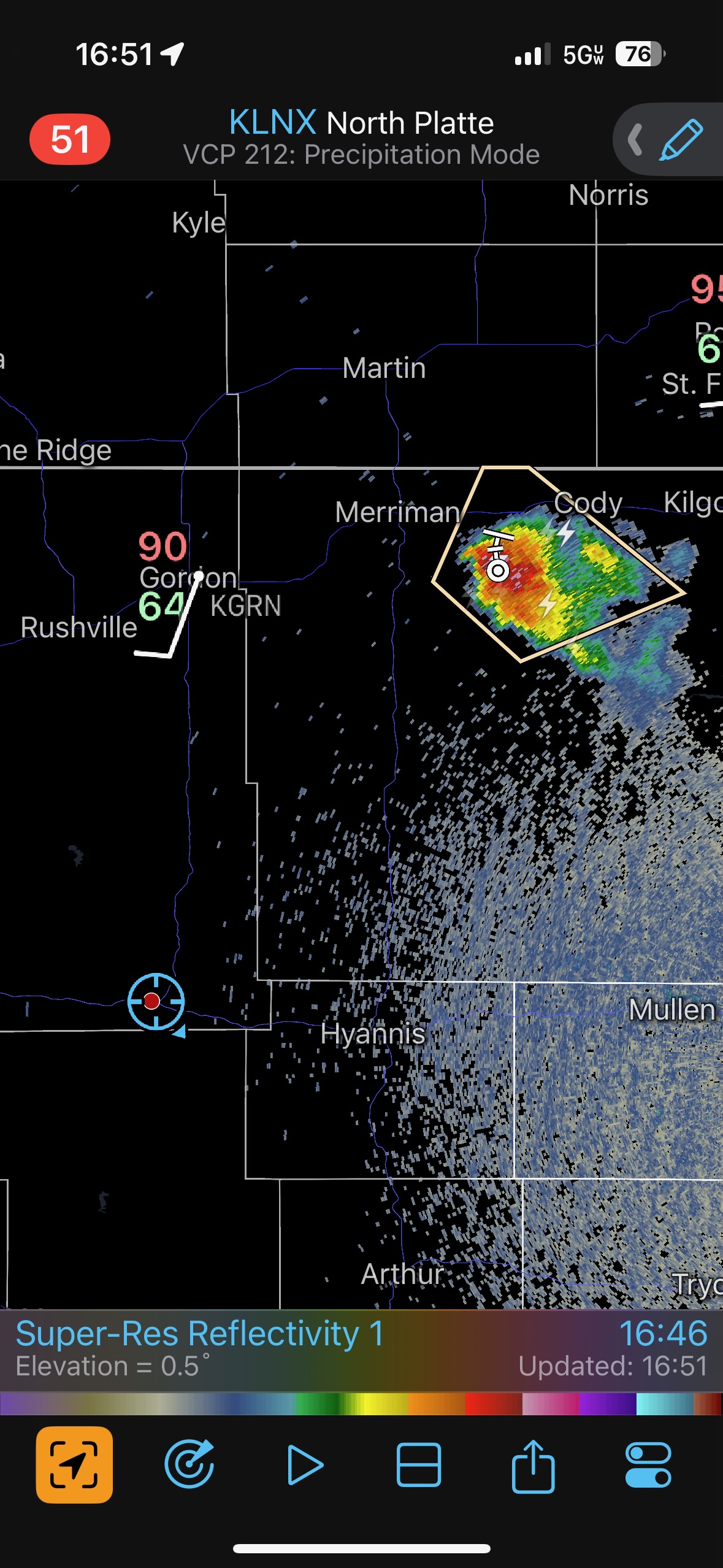Image resolution: width=723 pixels, height=1568 pixels.
Task: Play the radar animation loop
Action: tap(304, 1464)
